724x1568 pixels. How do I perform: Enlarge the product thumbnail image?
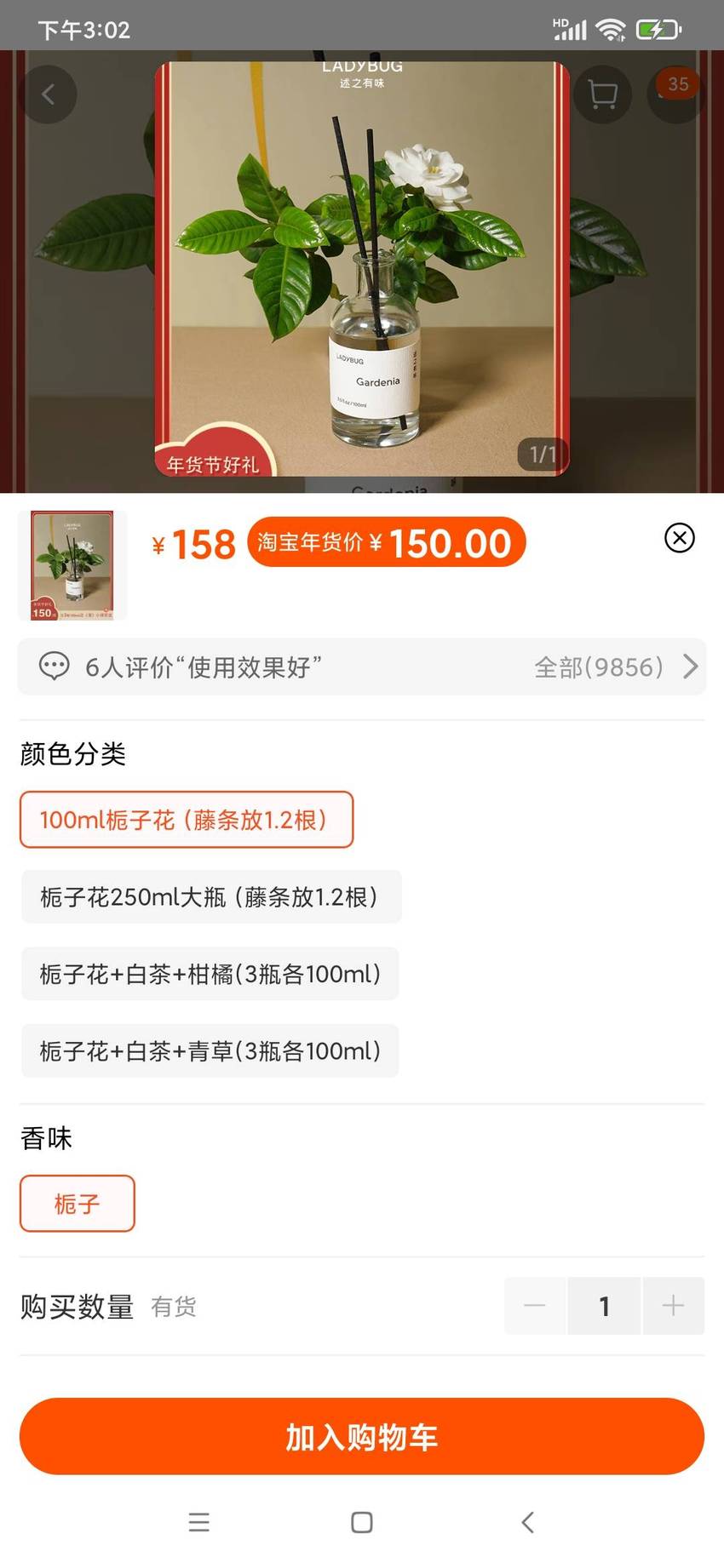pyautogui.click(x=72, y=565)
